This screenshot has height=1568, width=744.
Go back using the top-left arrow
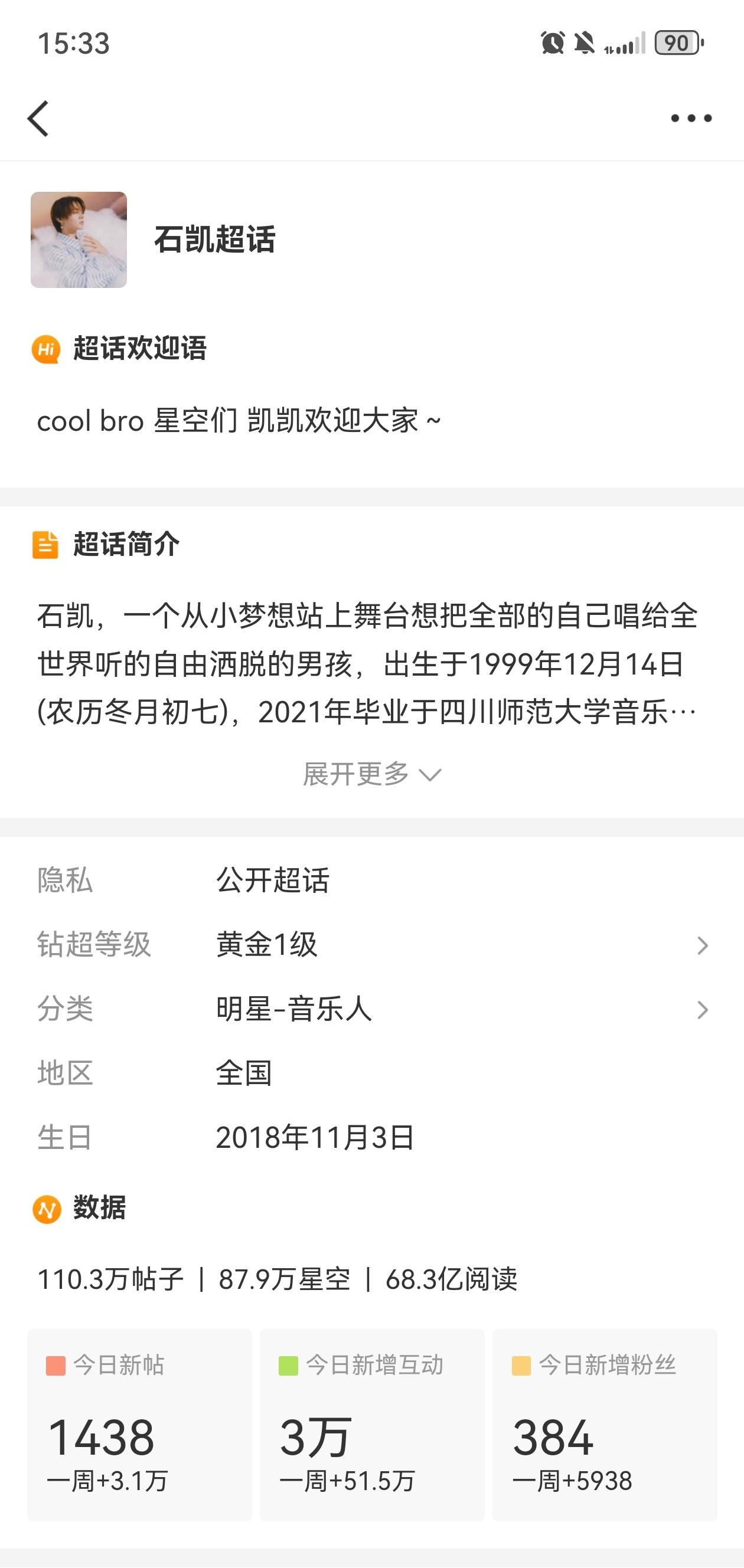tap(38, 118)
